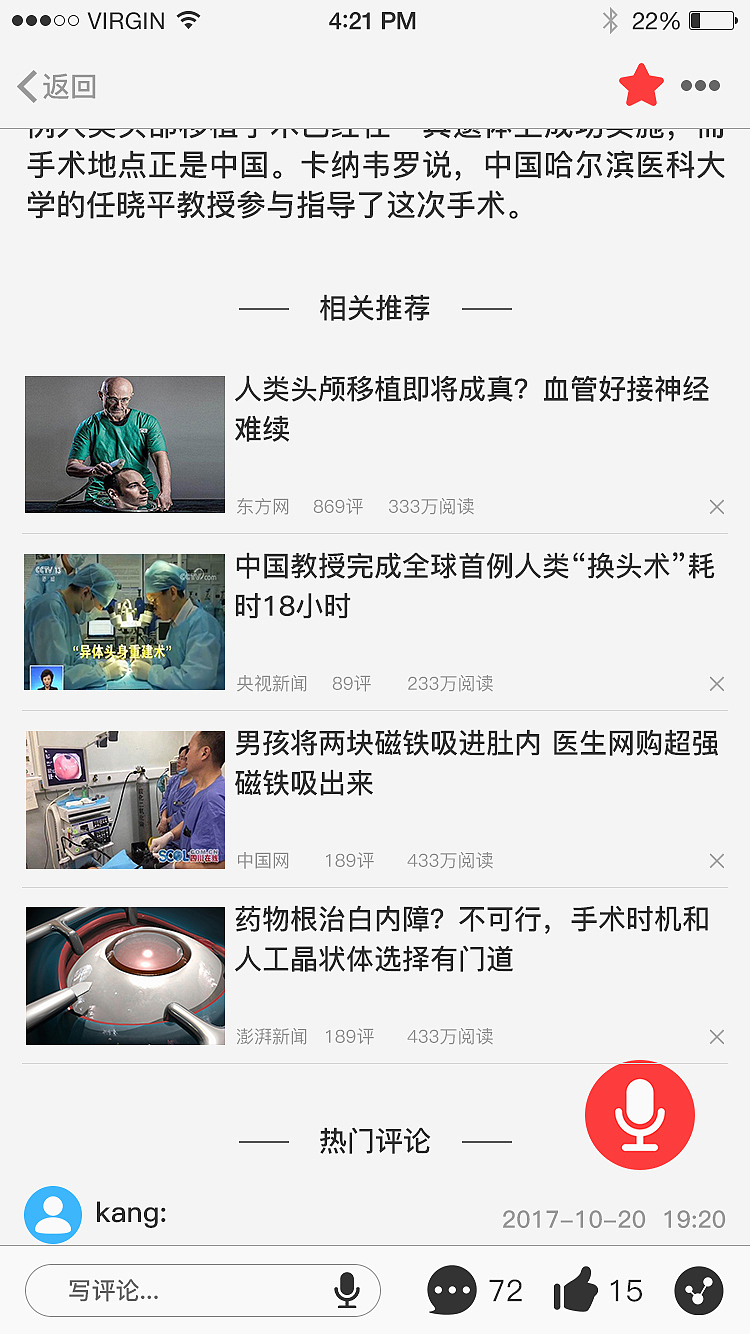Go back using the 返回 button
The height and width of the screenshot is (1334, 750).
[x=57, y=87]
